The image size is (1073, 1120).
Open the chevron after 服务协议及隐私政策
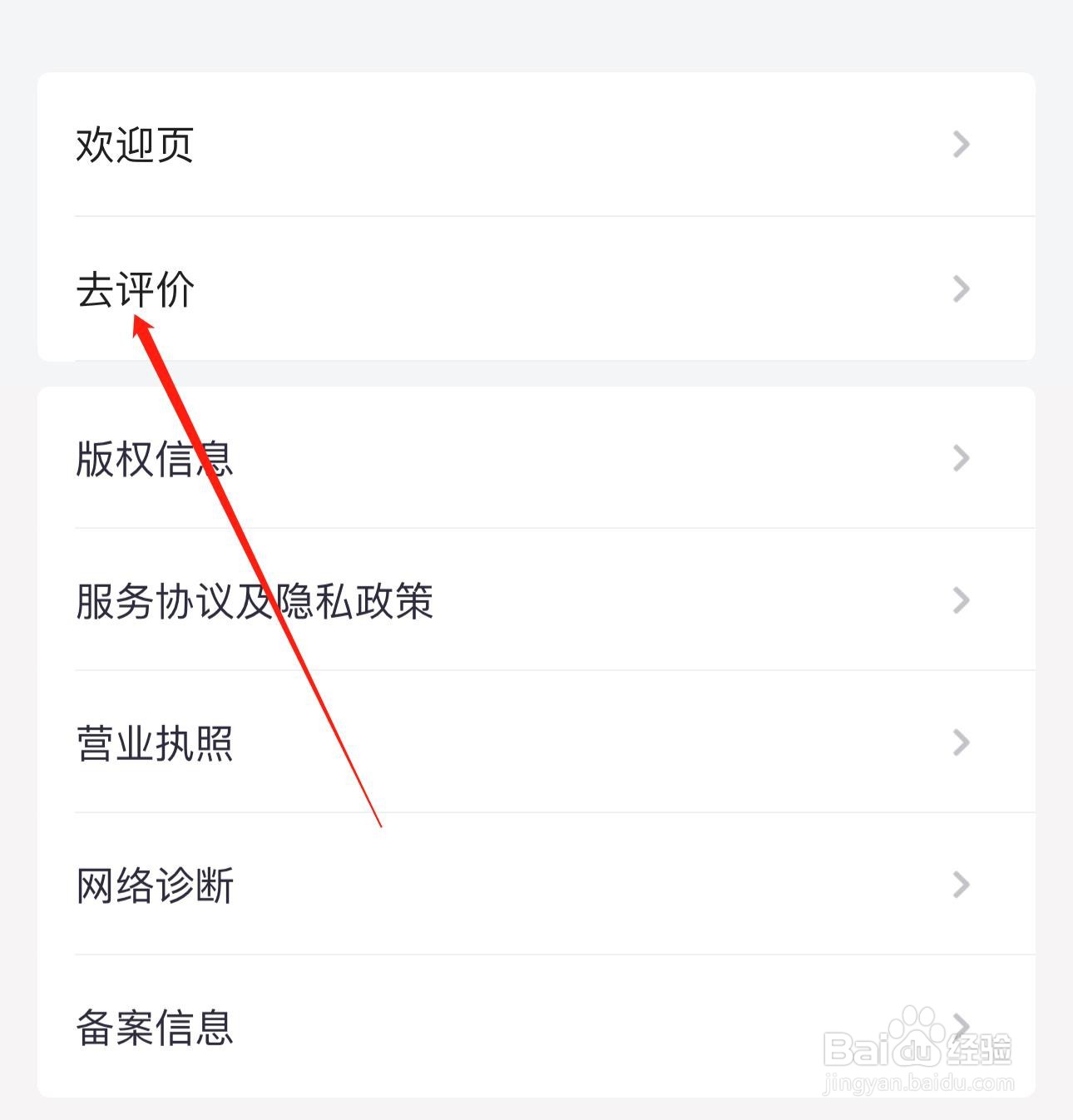[x=961, y=600]
